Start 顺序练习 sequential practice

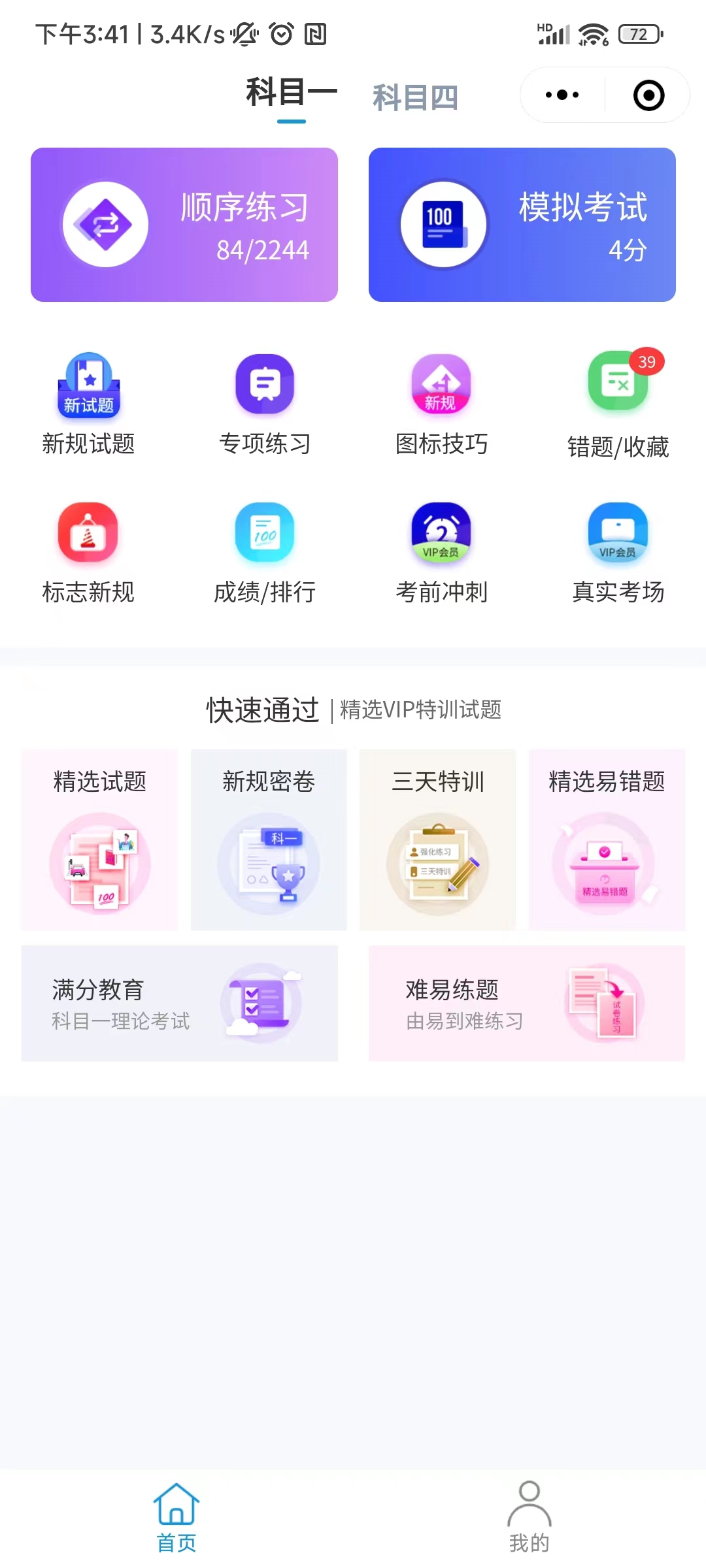(x=184, y=225)
